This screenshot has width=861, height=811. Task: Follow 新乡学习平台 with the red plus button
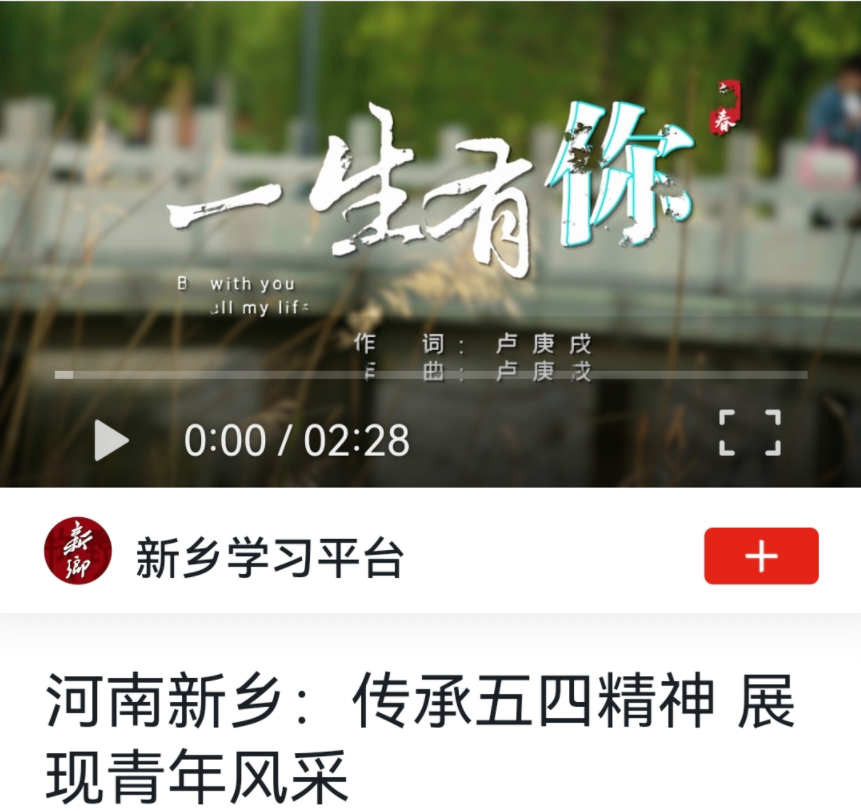(761, 556)
